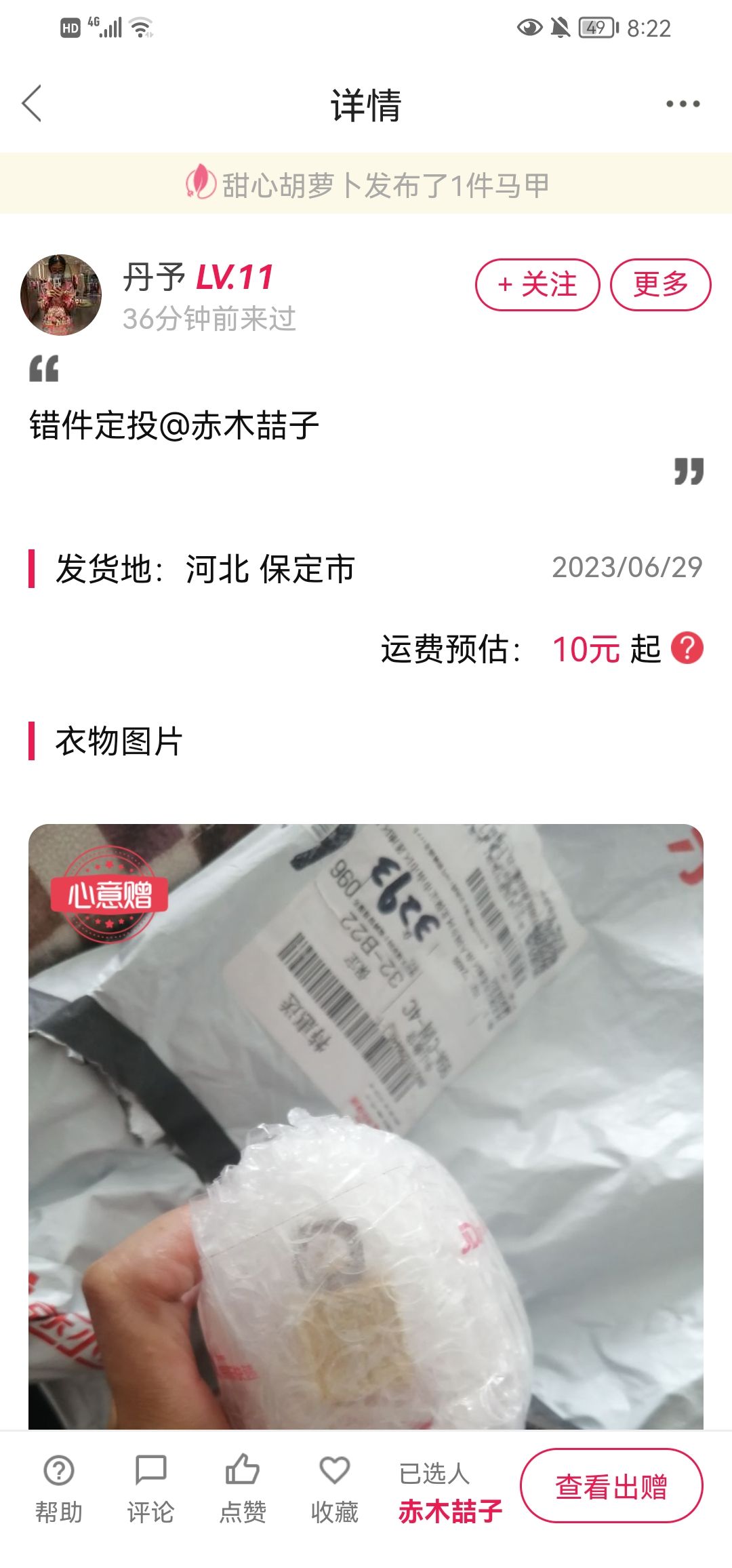732x1568 pixels.
Task: Tap the 更多 button
Action: pos(661,284)
